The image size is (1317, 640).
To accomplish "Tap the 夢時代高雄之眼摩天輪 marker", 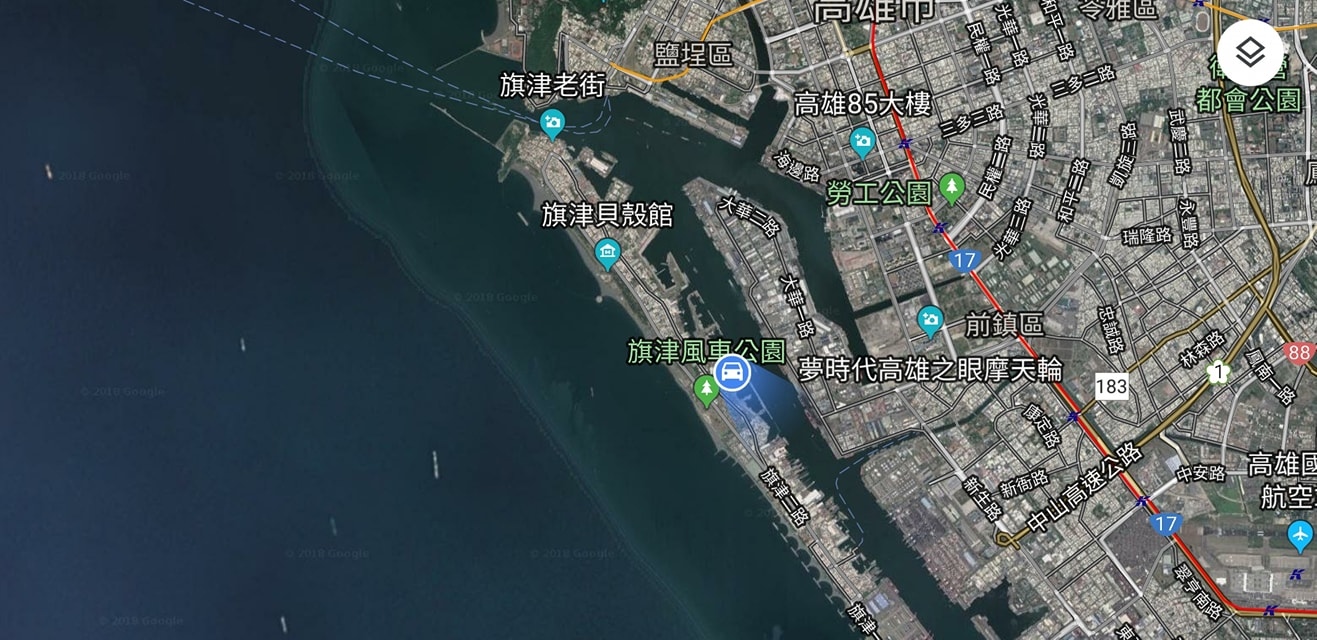I will 931,321.
